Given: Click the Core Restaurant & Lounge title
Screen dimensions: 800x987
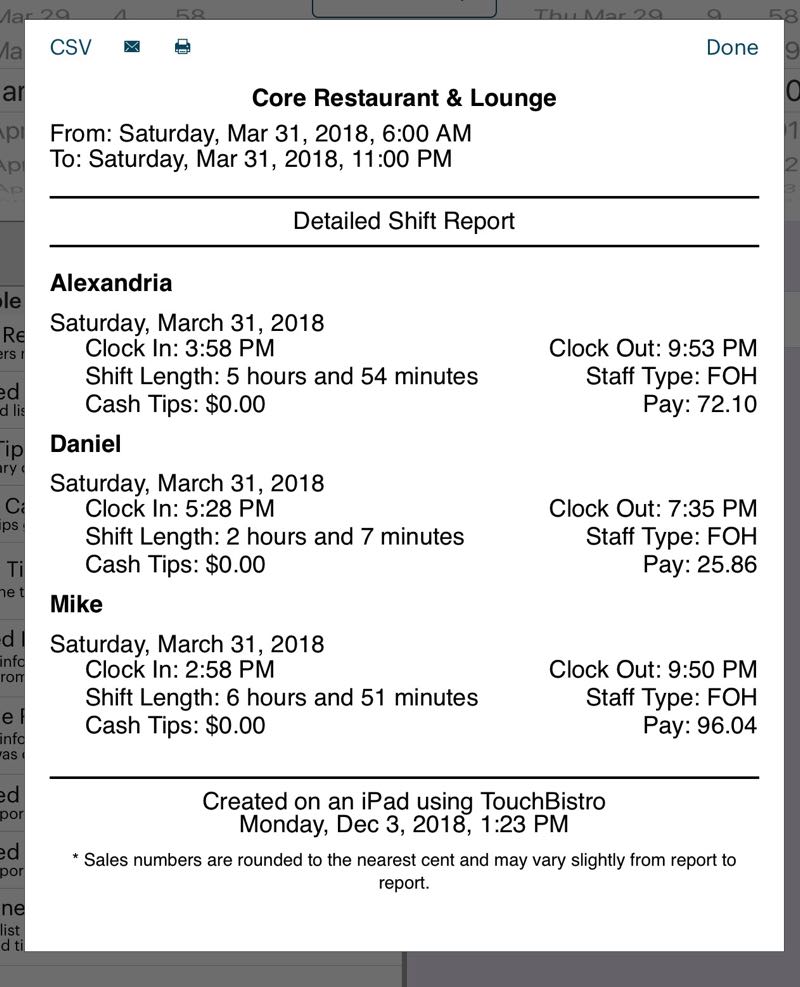Looking at the screenshot, I should 402,98.
